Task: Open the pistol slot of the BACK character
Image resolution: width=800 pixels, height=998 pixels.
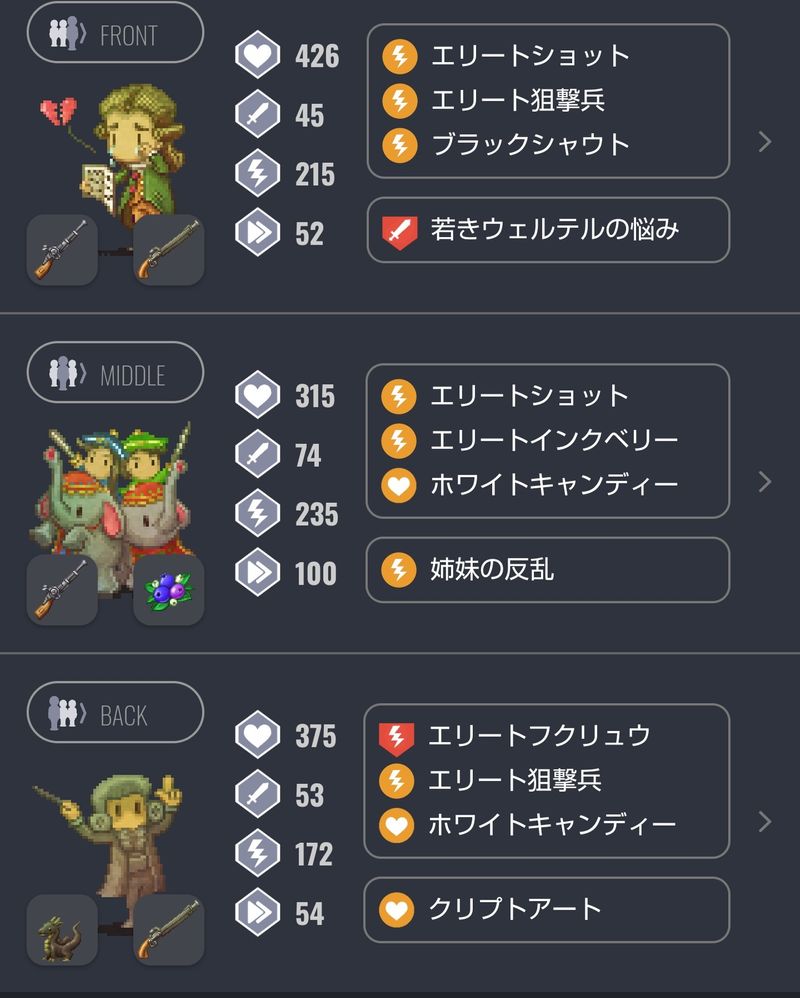Action: [x=169, y=930]
